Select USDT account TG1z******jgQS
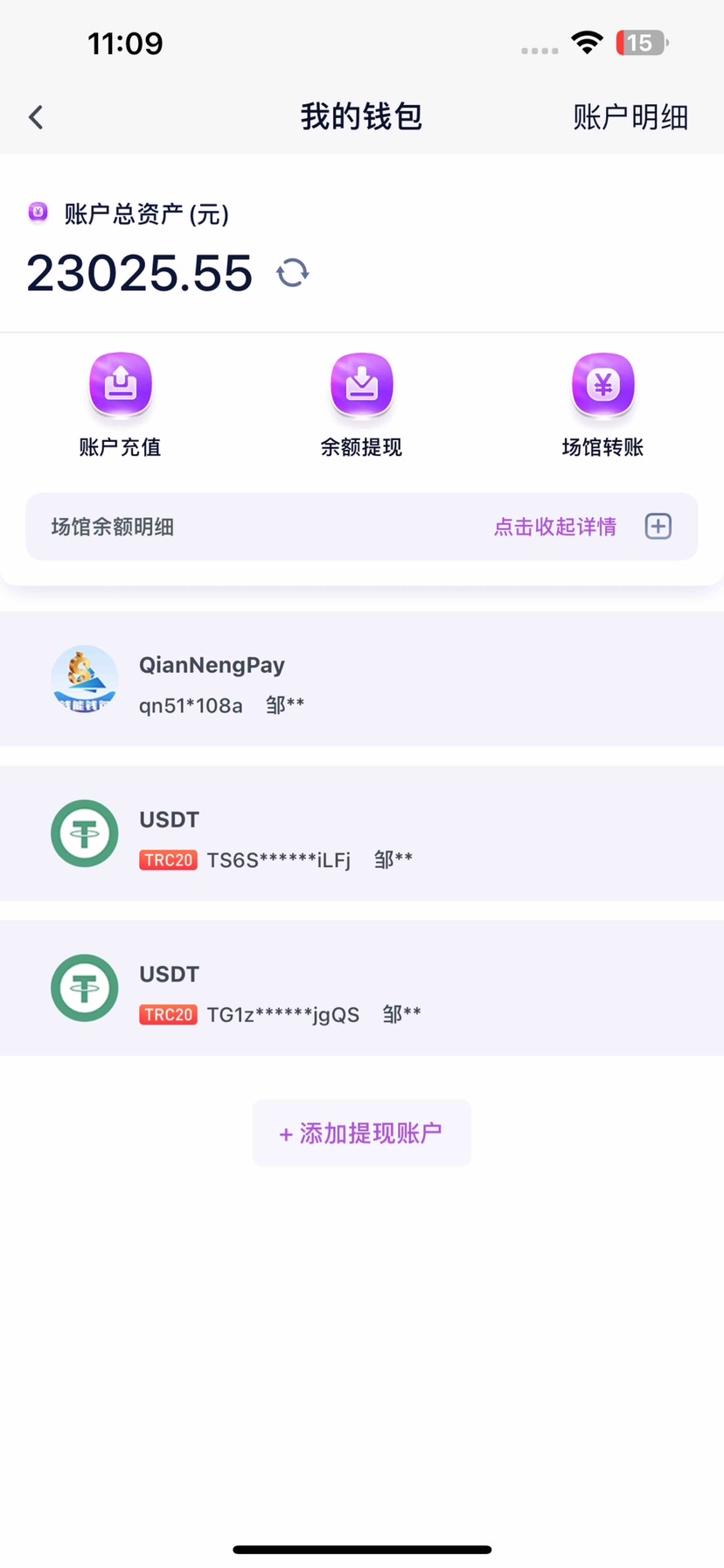Image resolution: width=724 pixels, height=1568 pixels. (x=361, y=988)
